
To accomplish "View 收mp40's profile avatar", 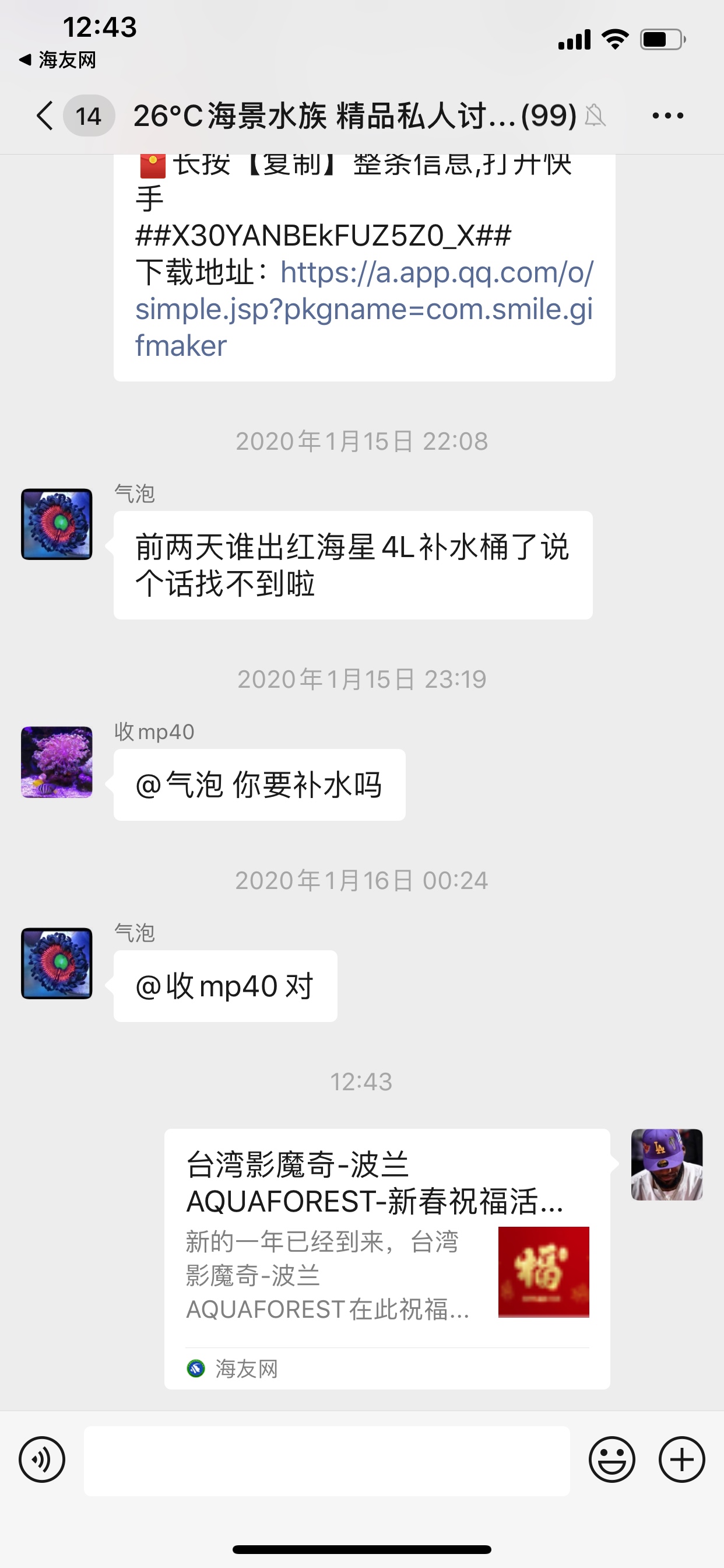I will pyautogui.click(x=57, y=762).
